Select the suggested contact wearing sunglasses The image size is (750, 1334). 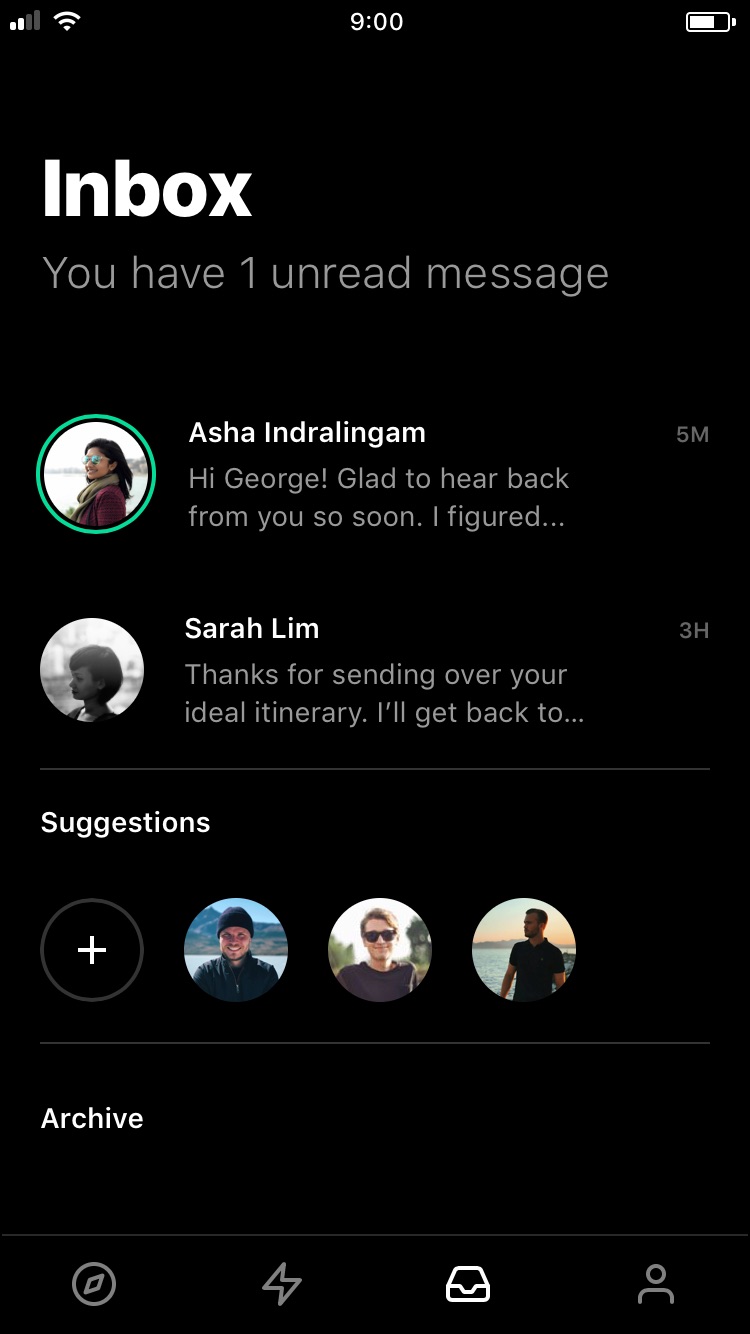tap(380, 950)
